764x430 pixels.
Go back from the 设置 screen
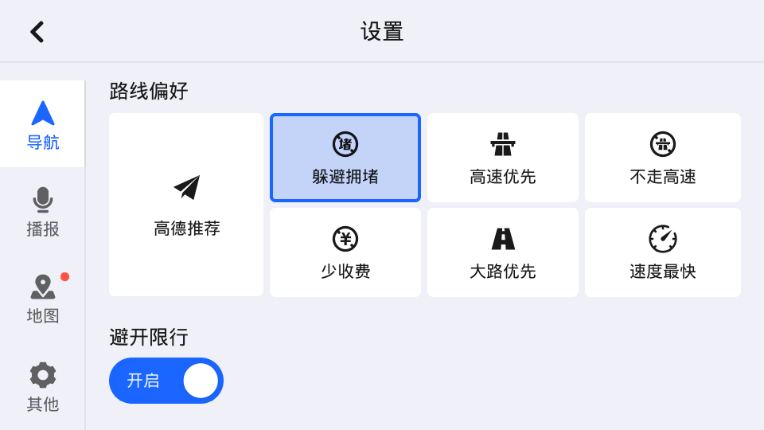click(37, 32)
